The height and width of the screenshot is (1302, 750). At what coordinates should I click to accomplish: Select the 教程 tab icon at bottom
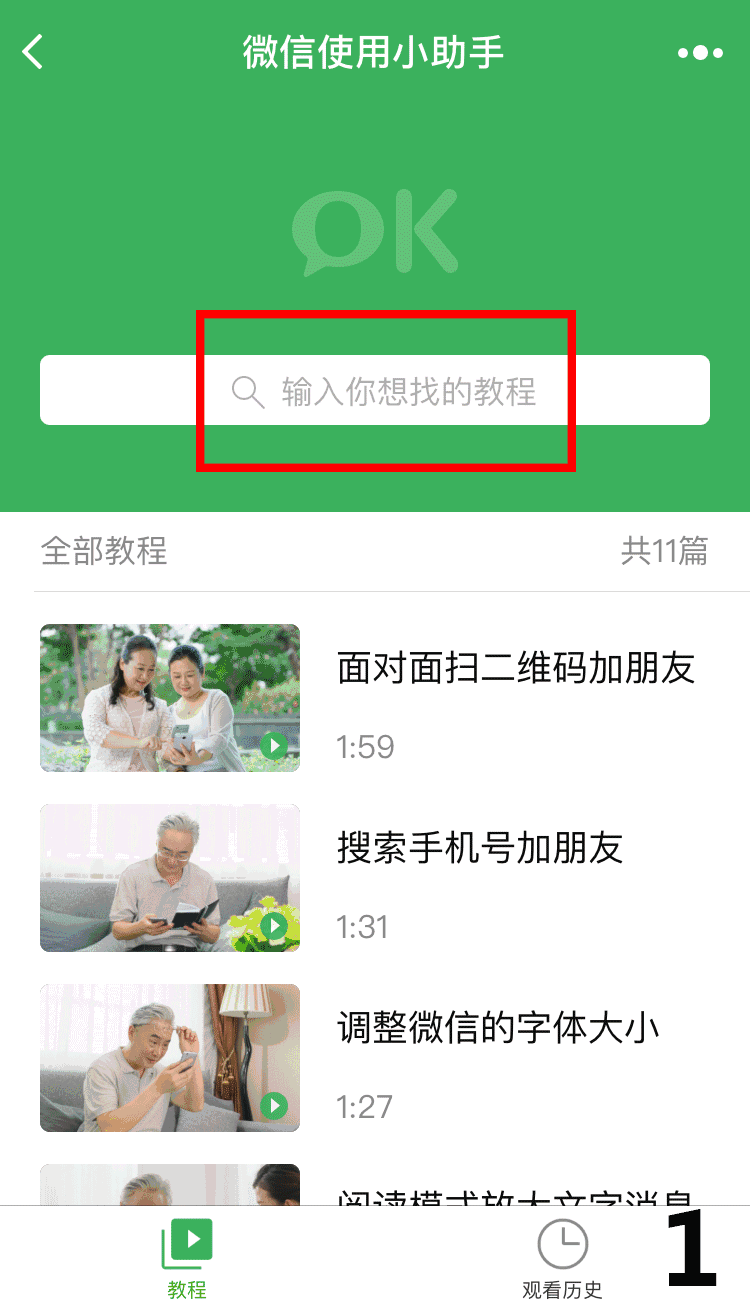pyautogui.click(x=186, y=1243)
